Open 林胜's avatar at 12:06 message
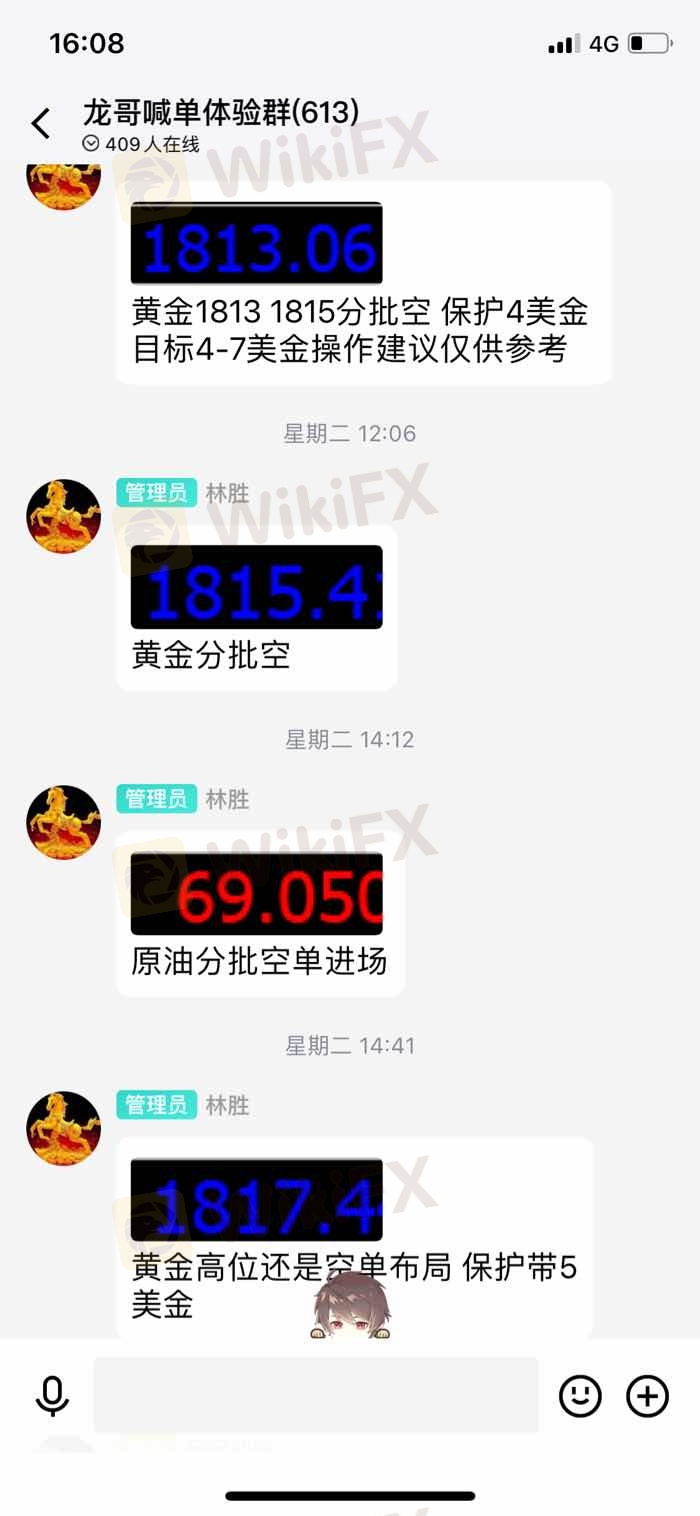This screenshot has height=1516, width=700. [63, 516]
